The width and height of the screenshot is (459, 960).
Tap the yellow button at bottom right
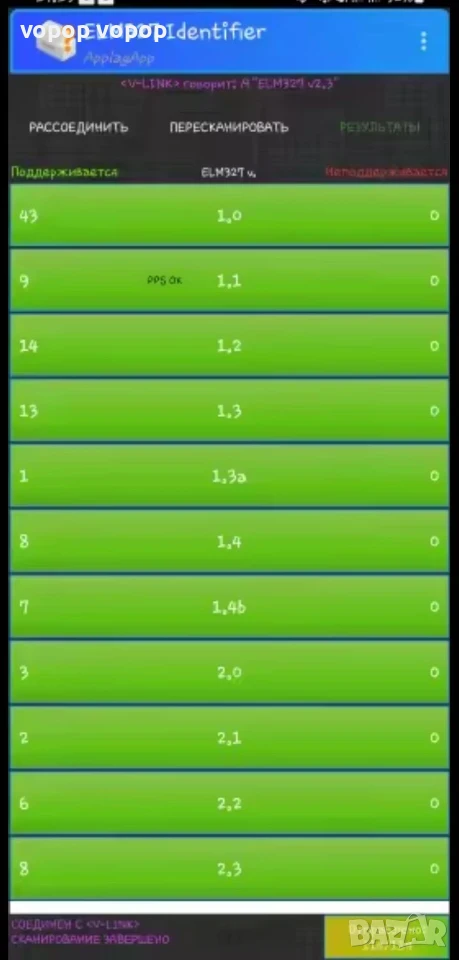point(387,936)
